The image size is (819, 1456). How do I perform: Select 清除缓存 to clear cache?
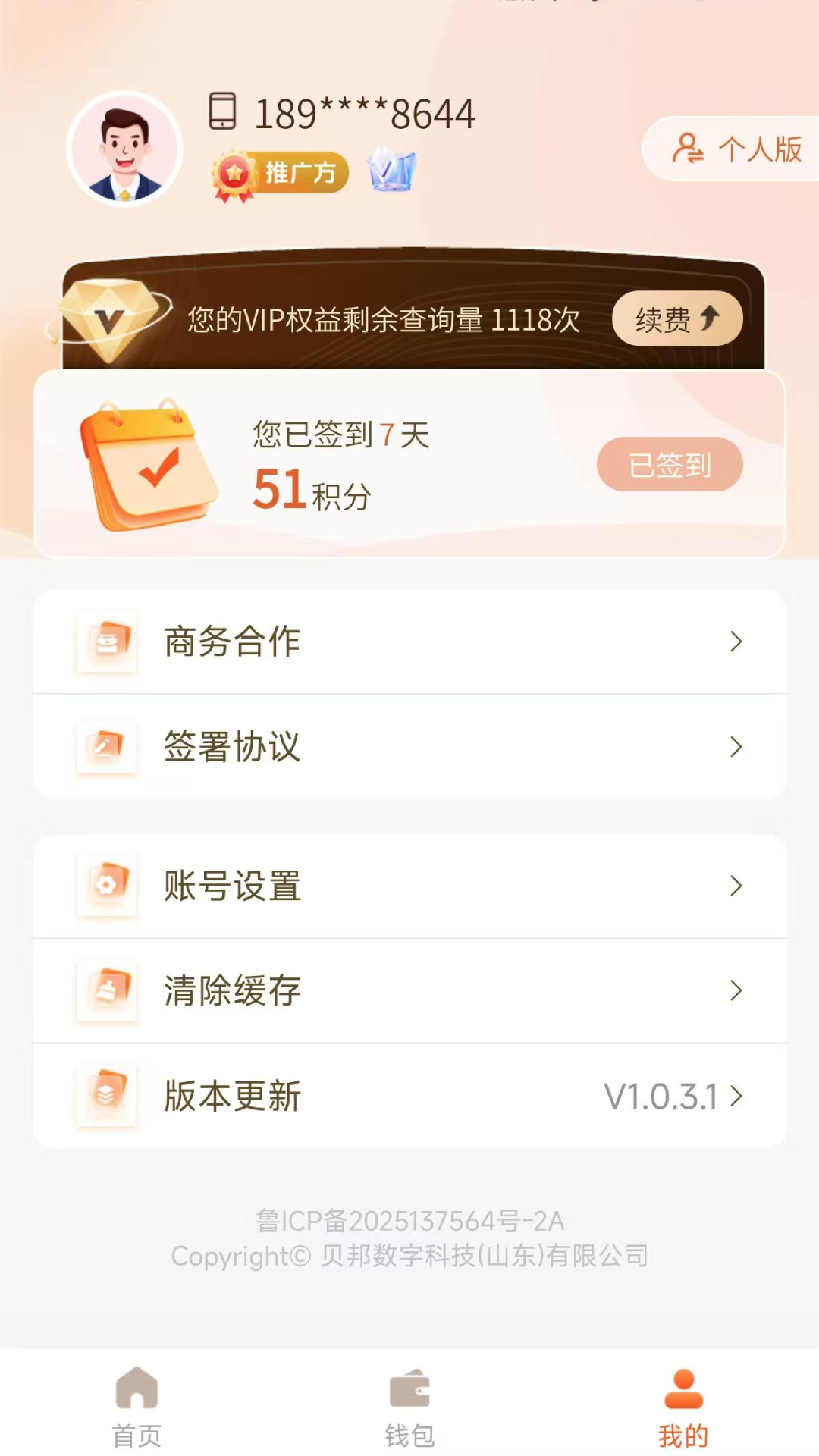[x=409, y=990]
